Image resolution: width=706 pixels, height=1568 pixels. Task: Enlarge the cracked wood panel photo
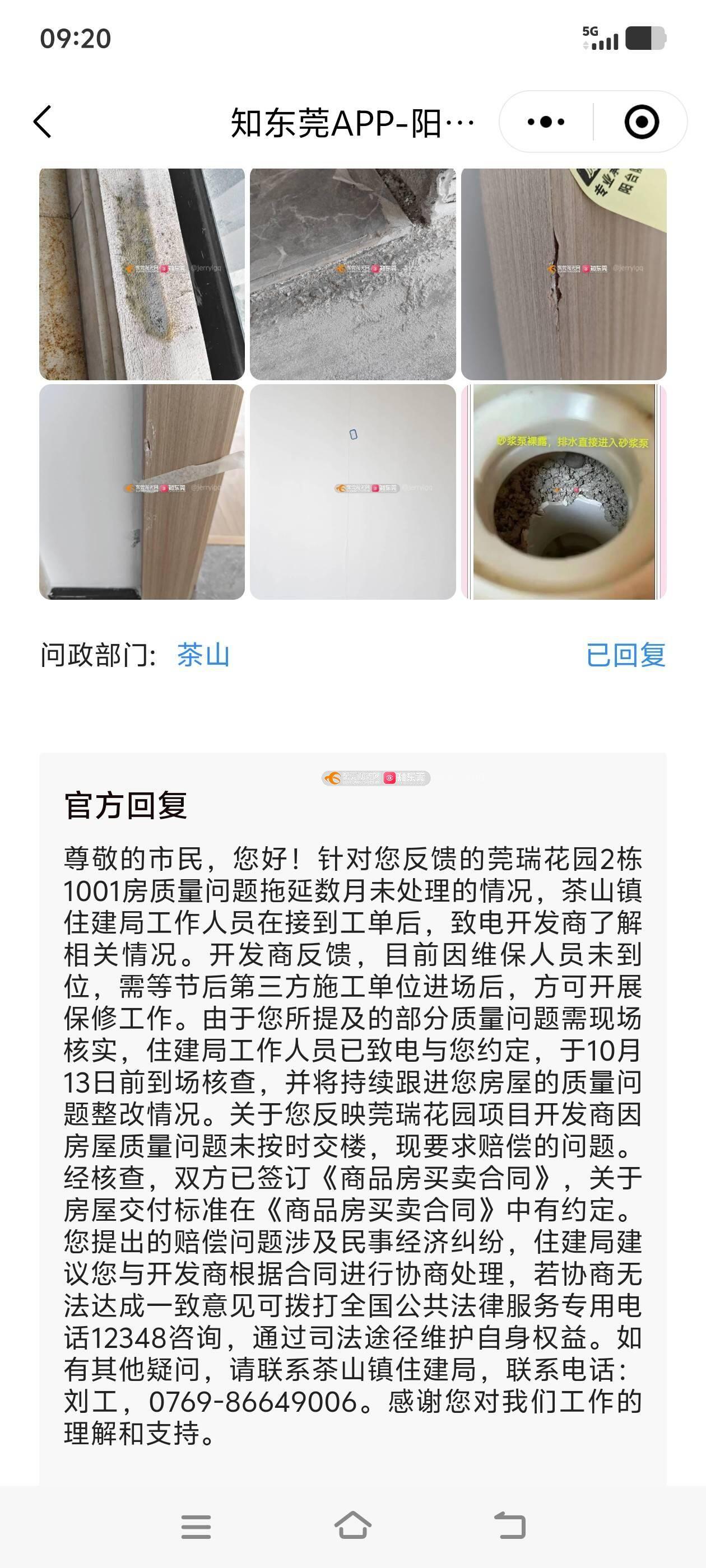point(564,274)
